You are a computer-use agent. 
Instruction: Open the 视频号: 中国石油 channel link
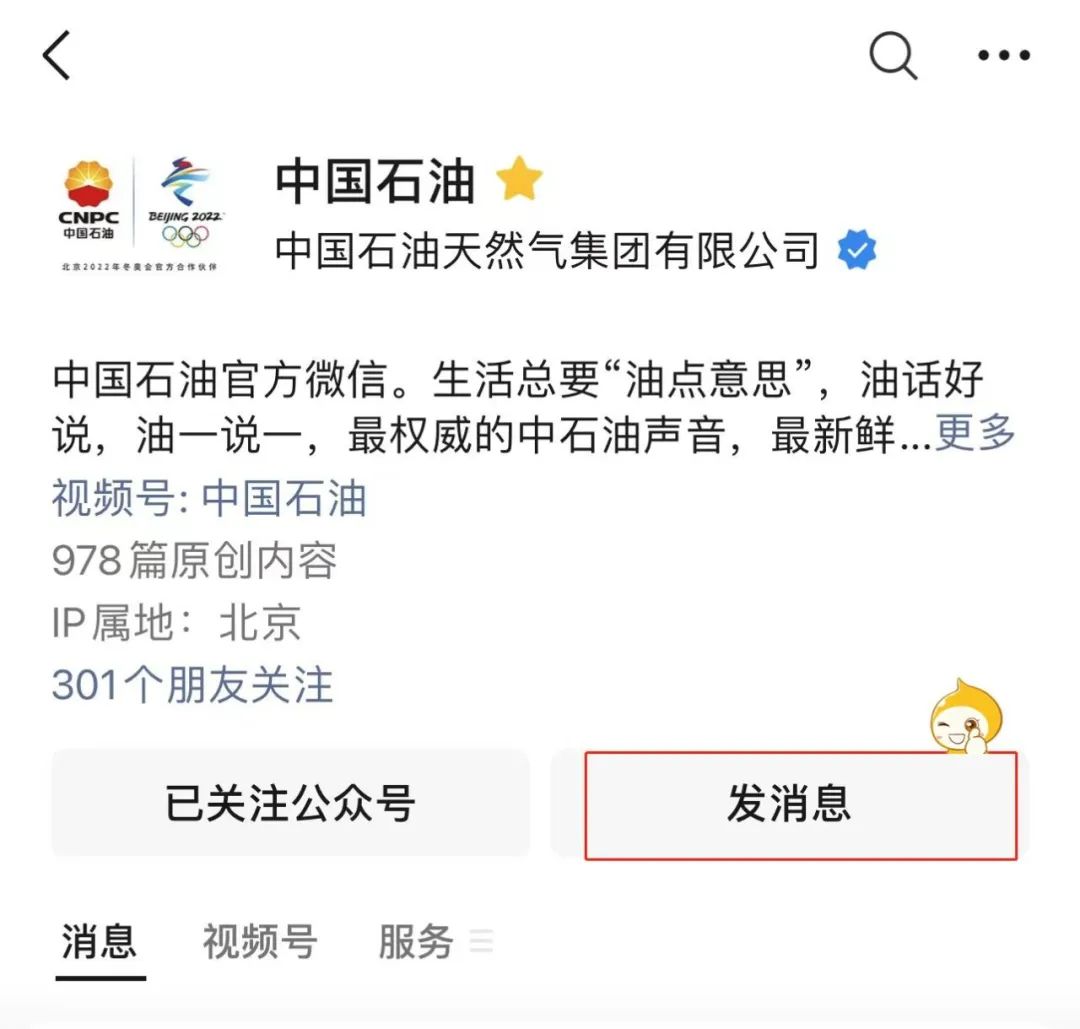point(210,498)
